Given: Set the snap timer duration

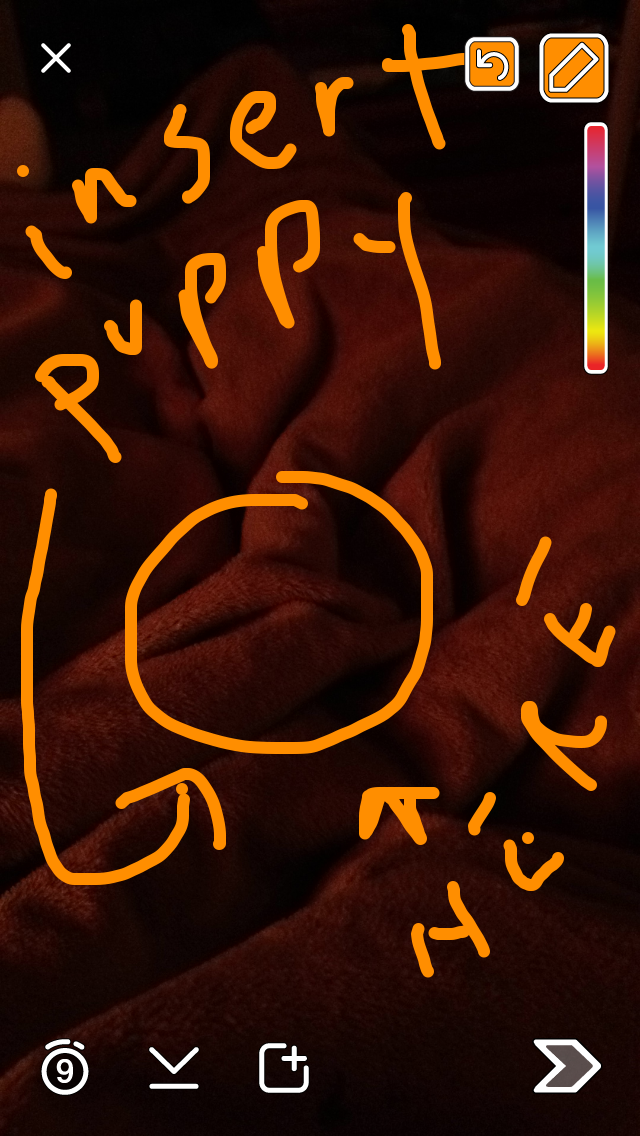Looking at the screenshot, I should (x=65, y=1069).
